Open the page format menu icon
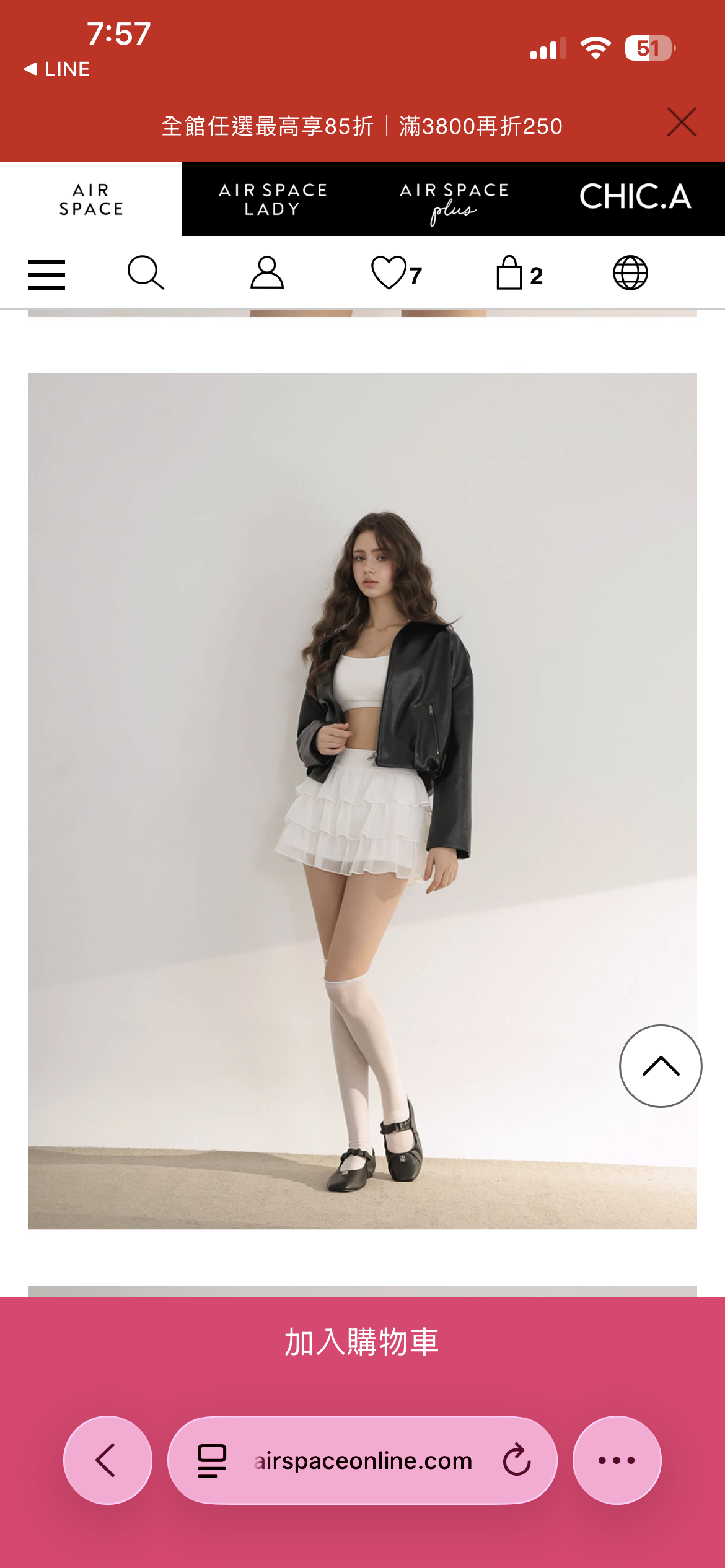Viewport: 725px width, 1568px height. pyautogui.click(x=211, y=1460)
